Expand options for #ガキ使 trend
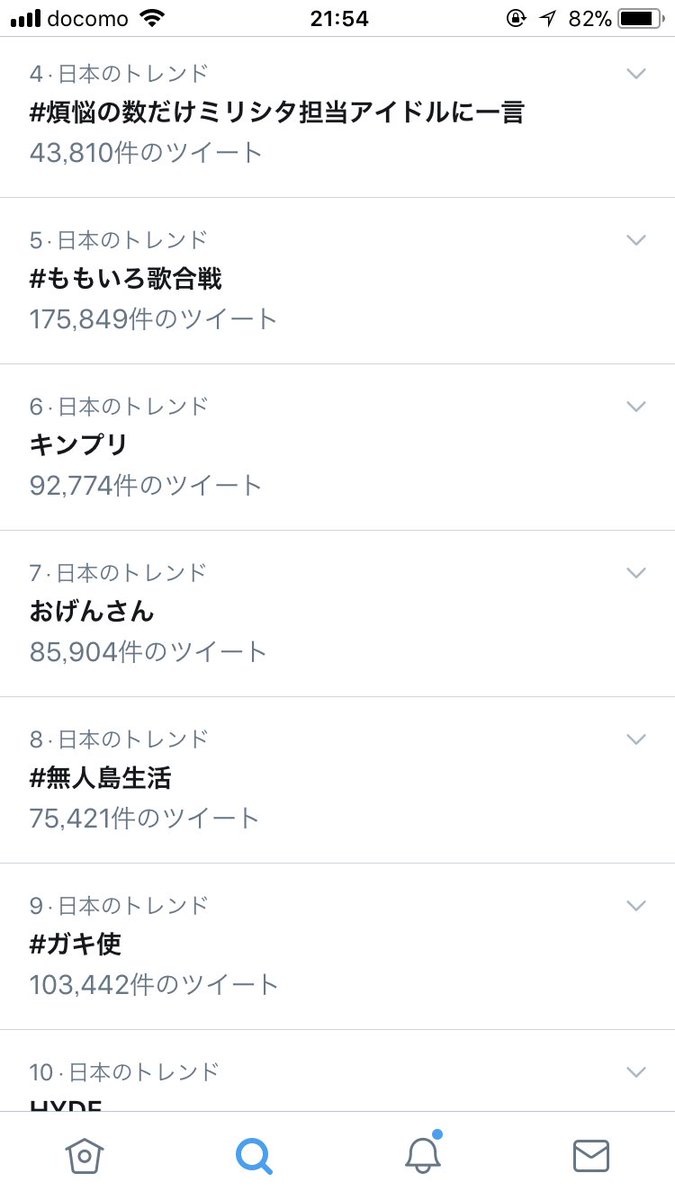This screenshot has width=675, height=1200. [x=636, y=905]
